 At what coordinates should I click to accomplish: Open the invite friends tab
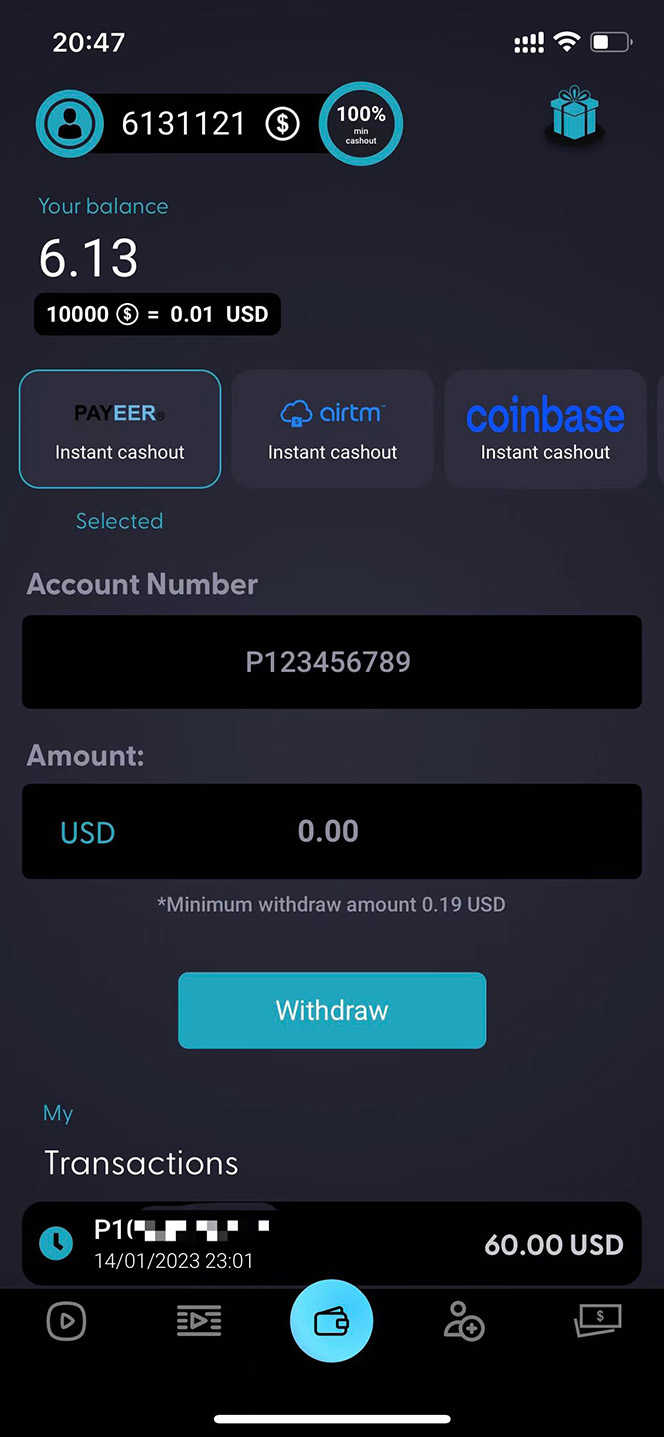coord(464,1321)
